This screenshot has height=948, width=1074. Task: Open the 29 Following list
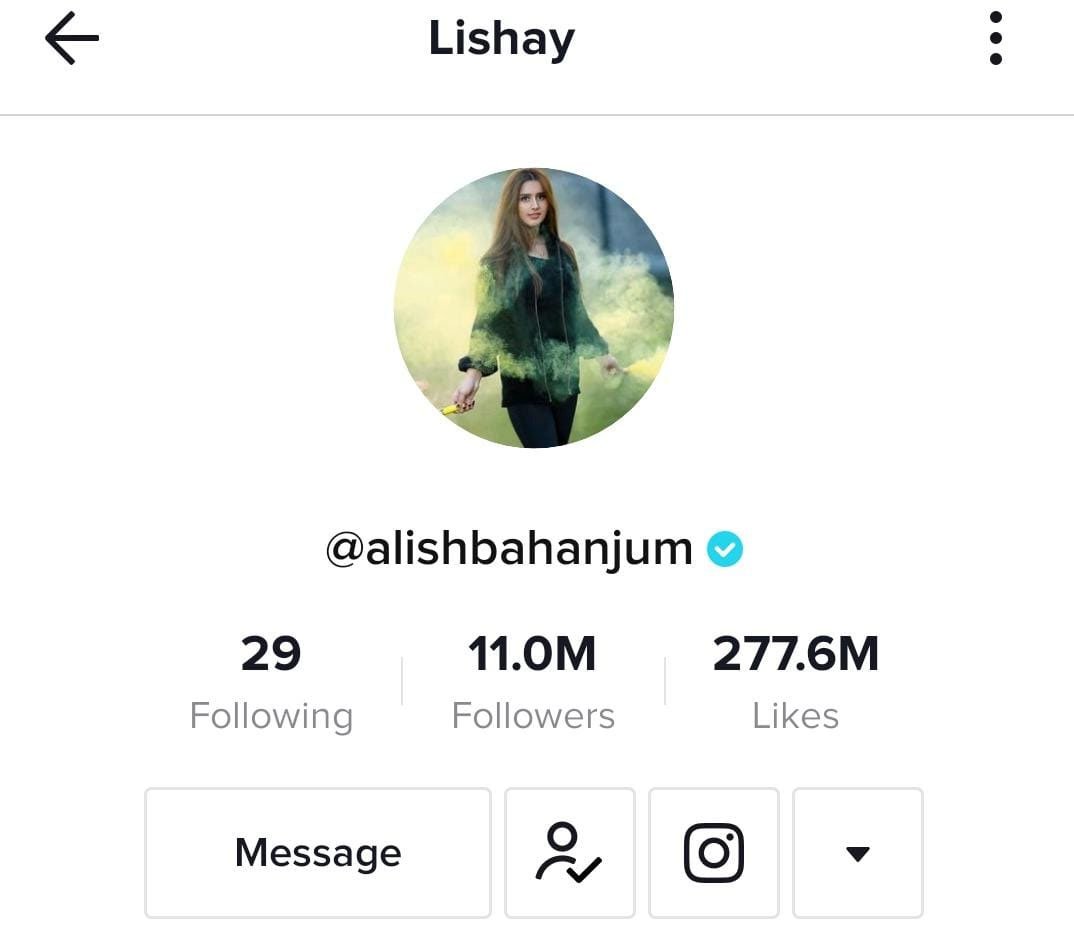point(271,682)
